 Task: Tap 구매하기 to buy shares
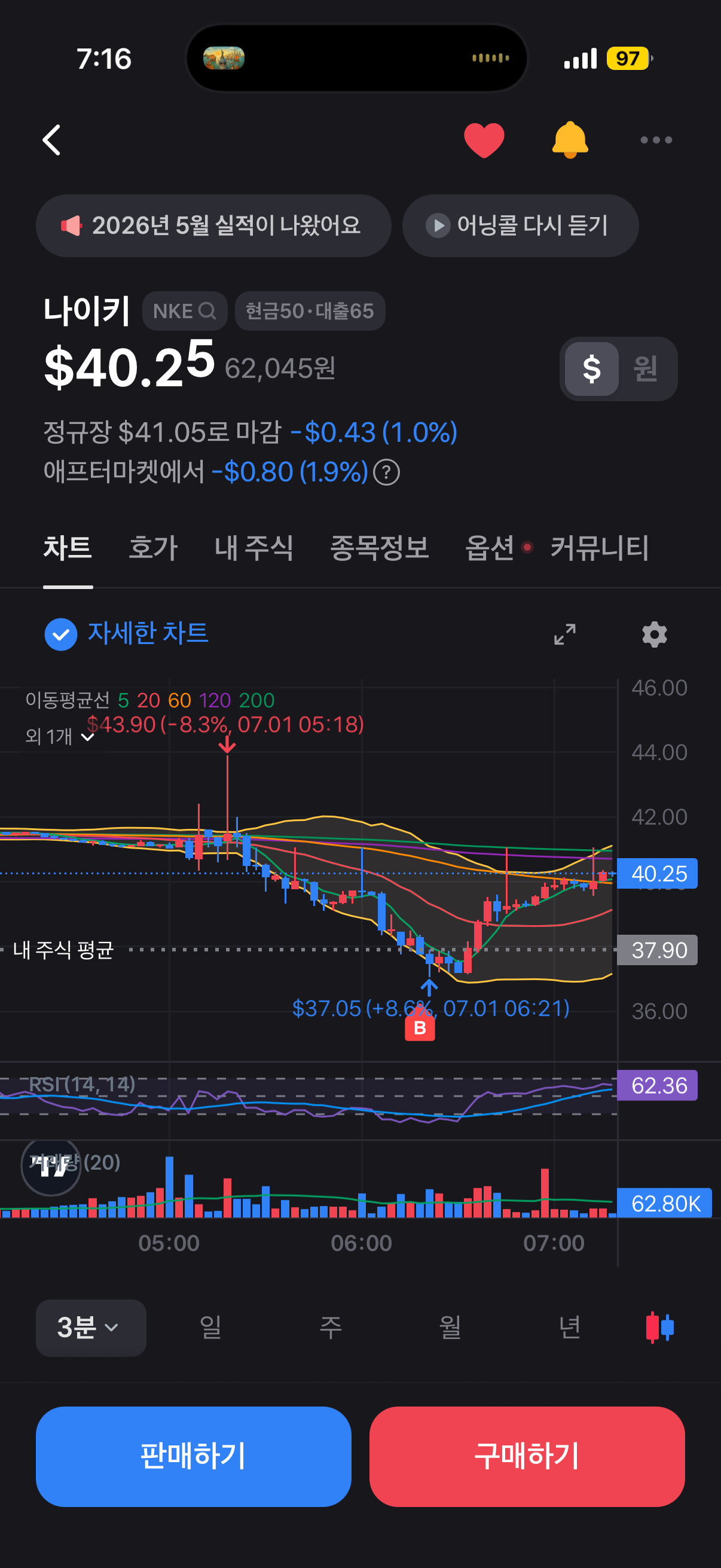[527, 1456]
